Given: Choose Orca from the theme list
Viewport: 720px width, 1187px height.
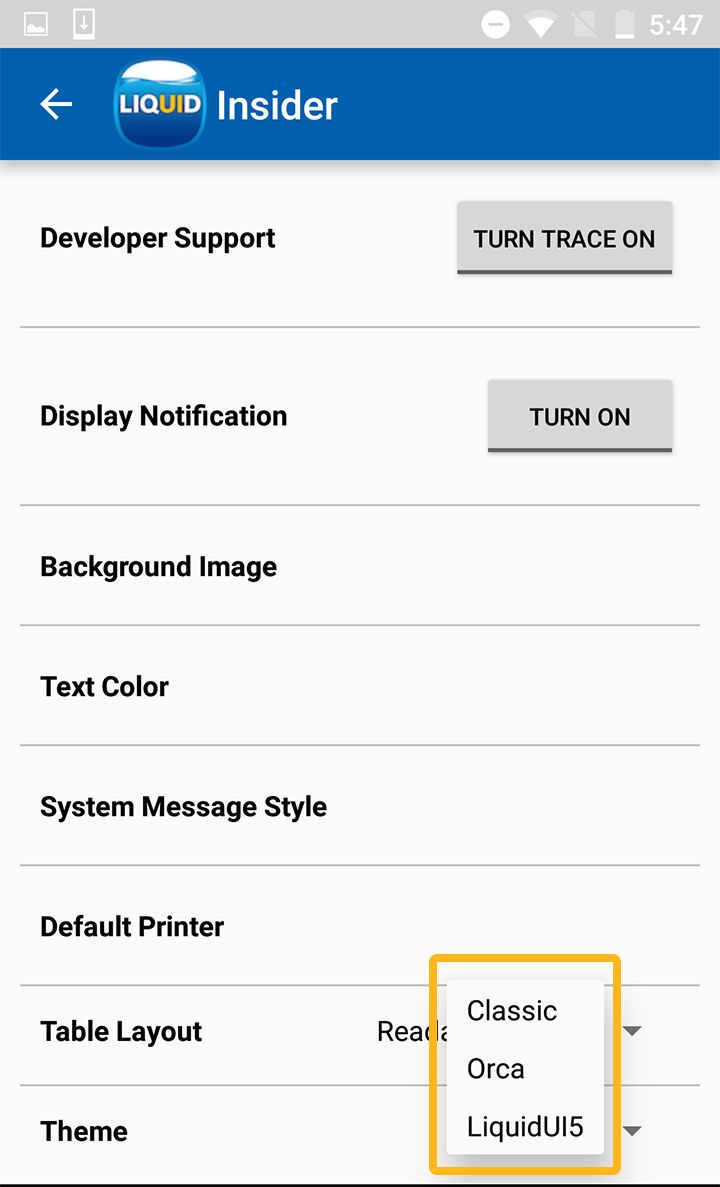Looking at the screenshot, I should [496, 1069].
